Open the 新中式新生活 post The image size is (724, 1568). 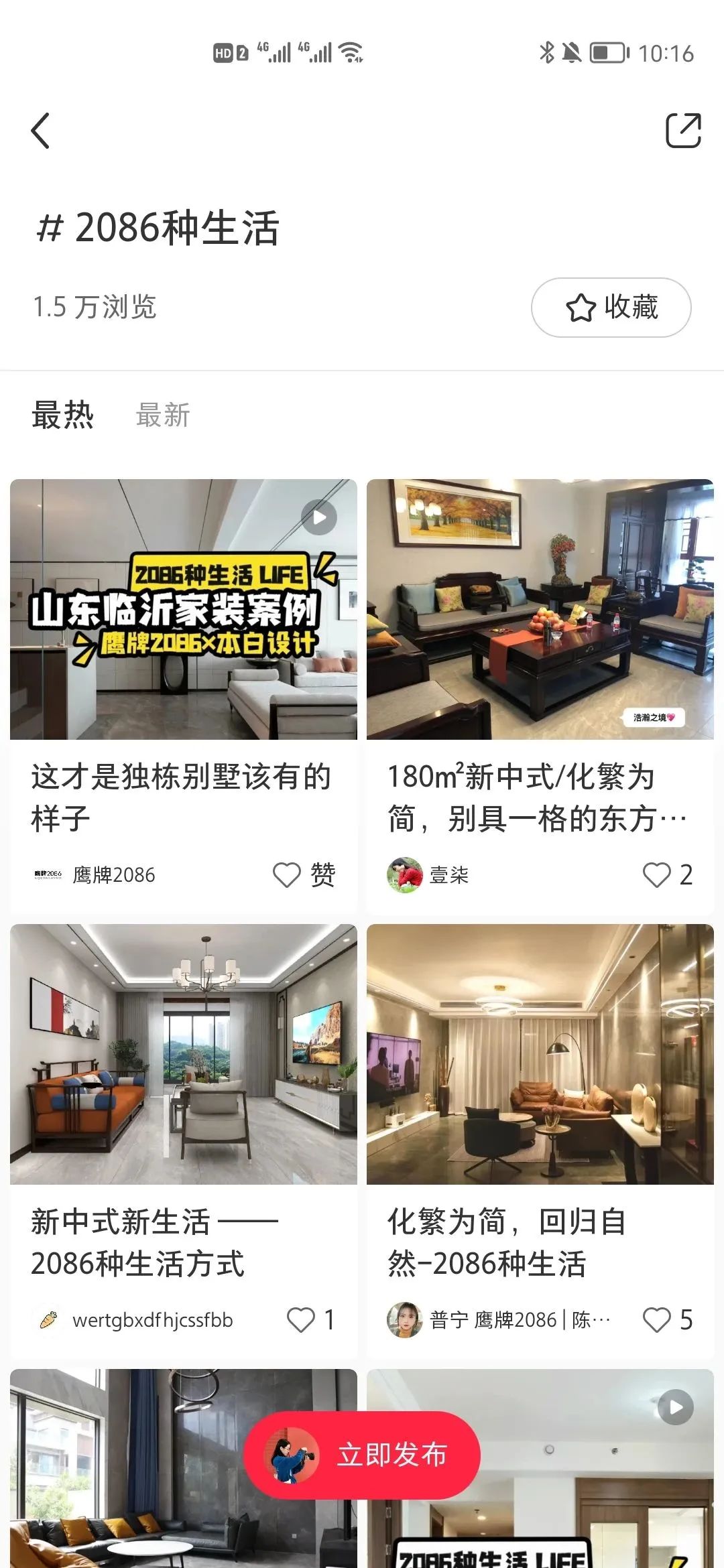click(183, 1055)
